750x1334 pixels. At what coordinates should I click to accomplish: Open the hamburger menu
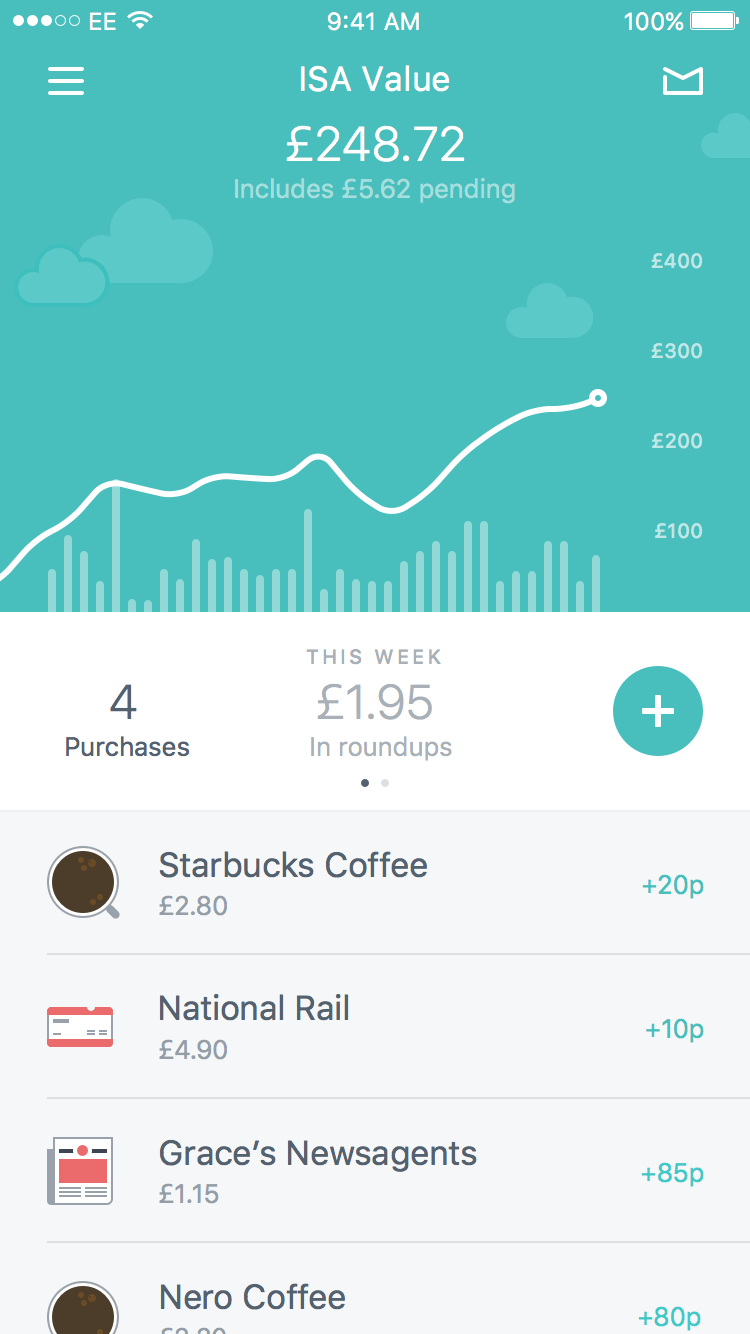point(66,81)
